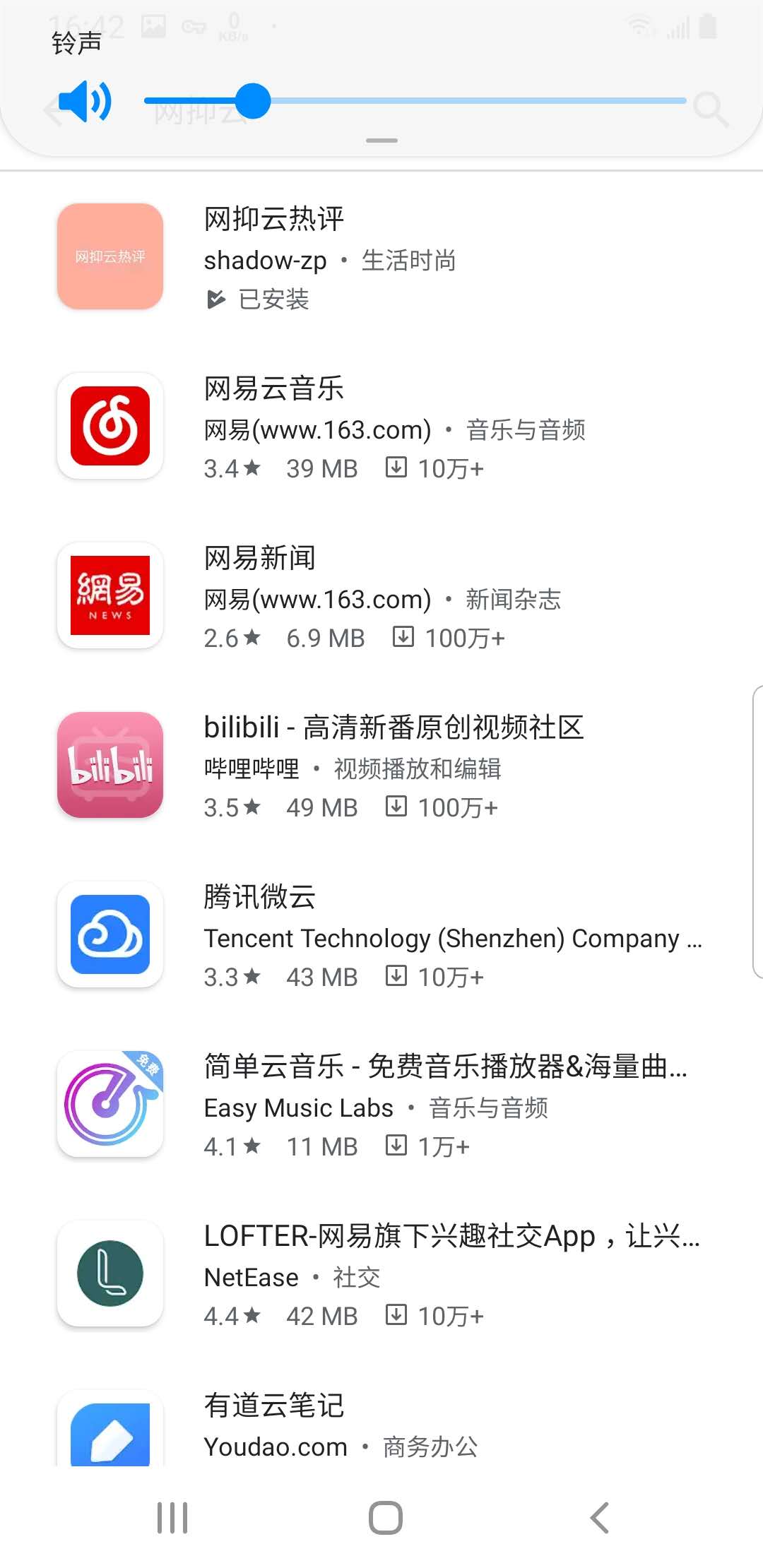Image resolution: width=763 pixels, height=1568 pixels.
Task: Open the 腾讯微云 listing
Action: click(x=381, y=935)
